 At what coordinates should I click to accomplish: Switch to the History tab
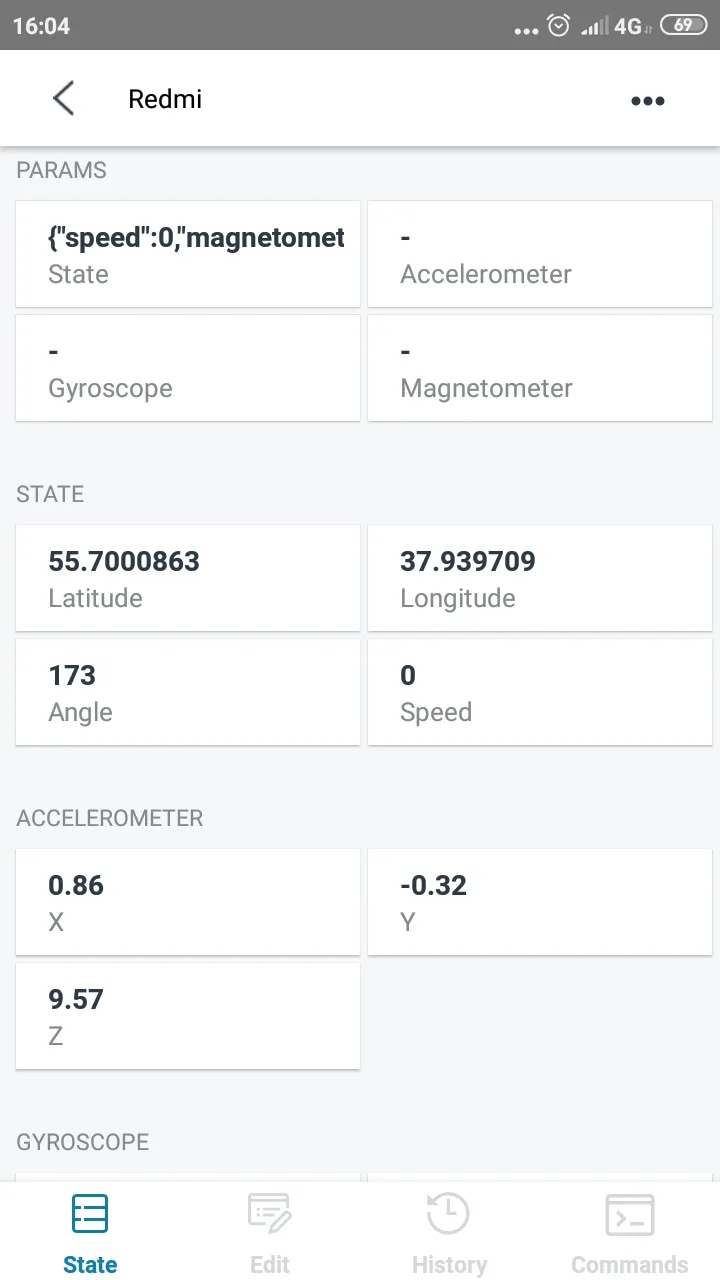click(x=449, y=1235)
